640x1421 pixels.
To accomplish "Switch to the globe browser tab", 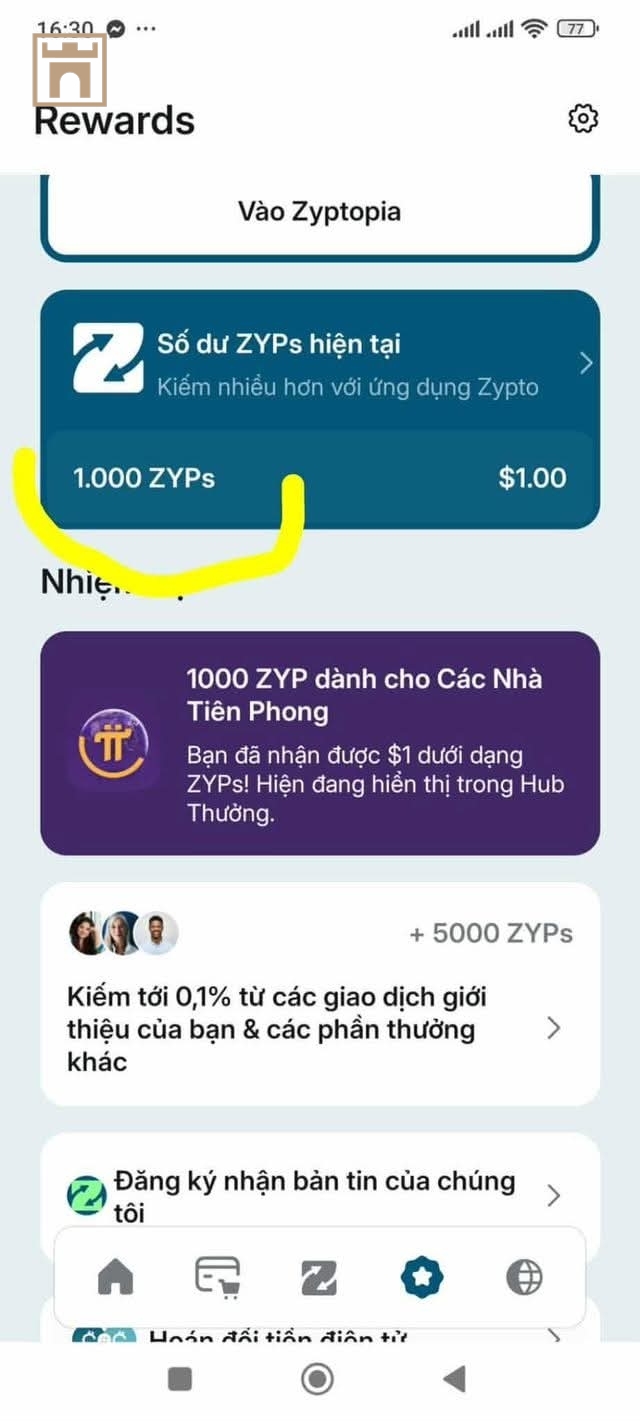I will point(524,1277).
